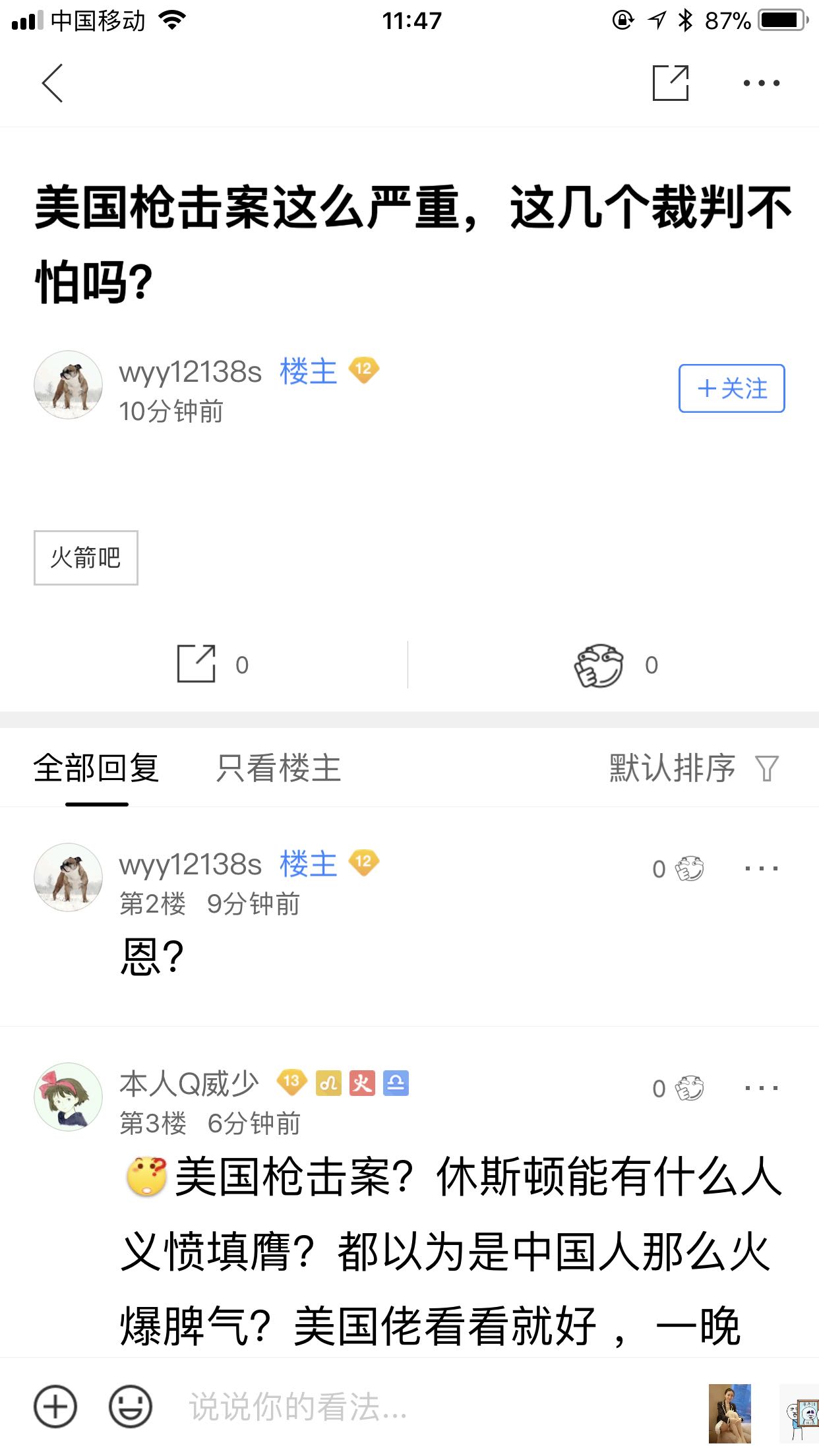This screenshot has width=819, height=1456.
Task: Open the 默认排序 sort filter
Action: click(x=692, y=768)
